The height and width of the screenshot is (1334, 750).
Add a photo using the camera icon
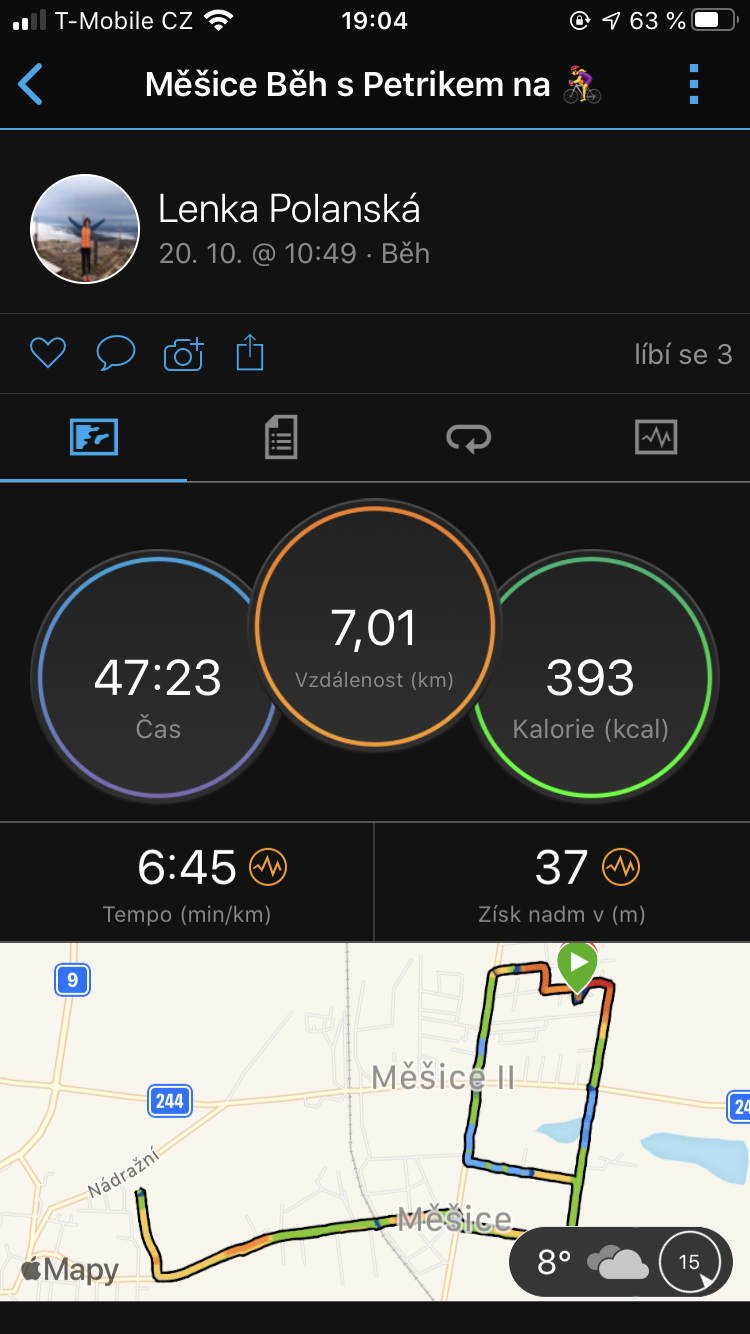pyautogui.click(x=183, y=353)
